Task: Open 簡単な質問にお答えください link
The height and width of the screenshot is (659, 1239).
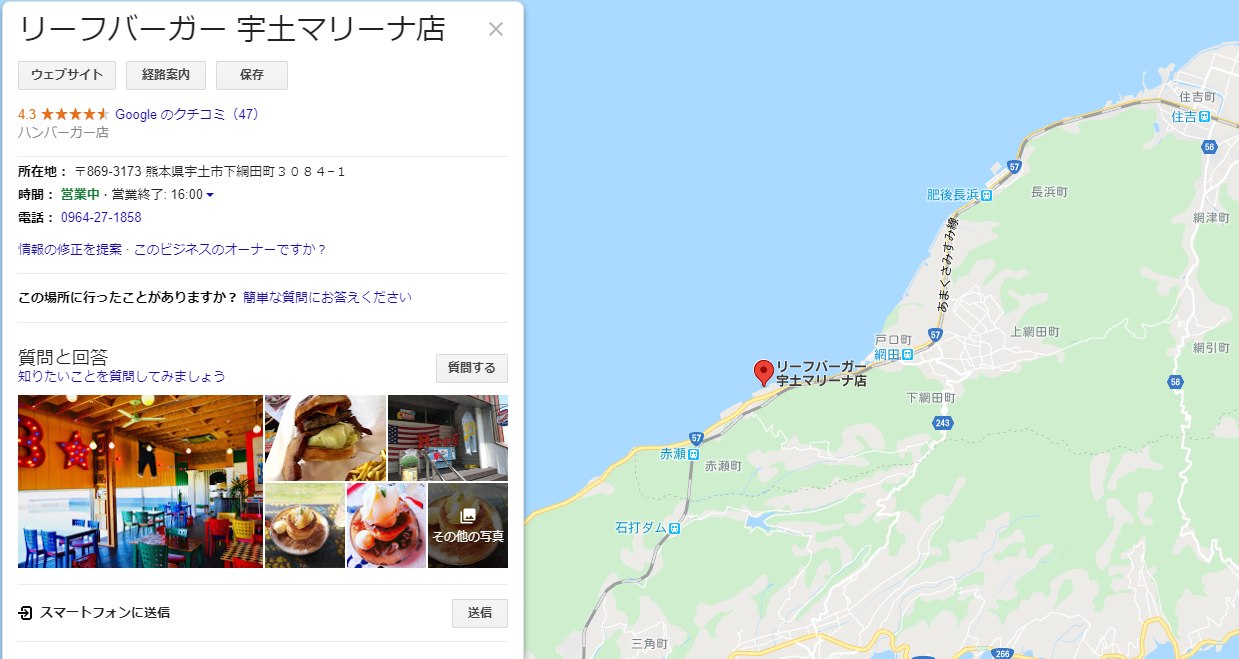Action: (327, 297)
